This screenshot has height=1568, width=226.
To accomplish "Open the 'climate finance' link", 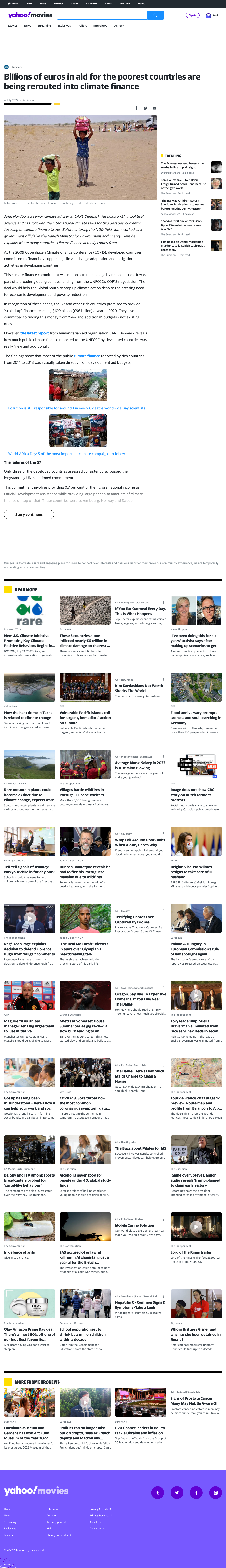I will point(87,355).
